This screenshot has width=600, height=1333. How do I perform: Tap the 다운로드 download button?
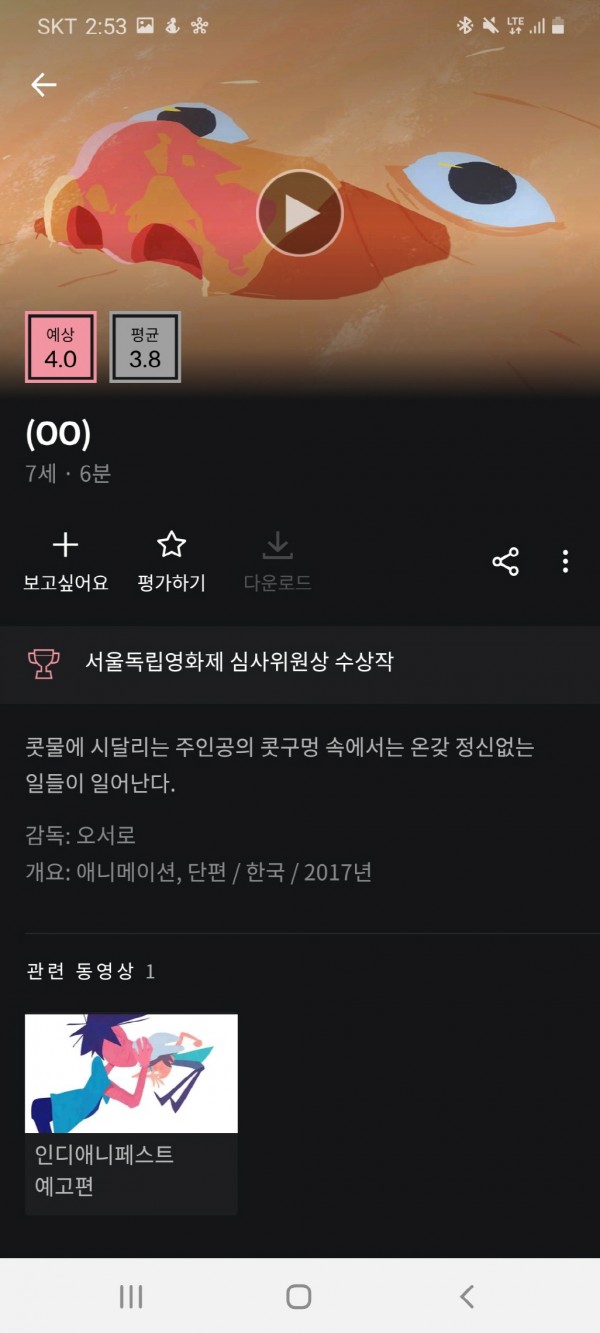pyautogui.click(x=277, y=561)
